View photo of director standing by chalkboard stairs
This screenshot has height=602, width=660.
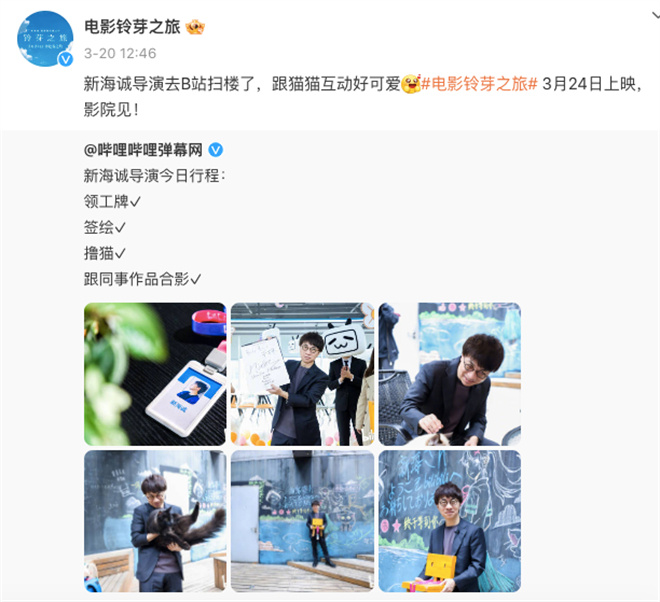[302, 520]
